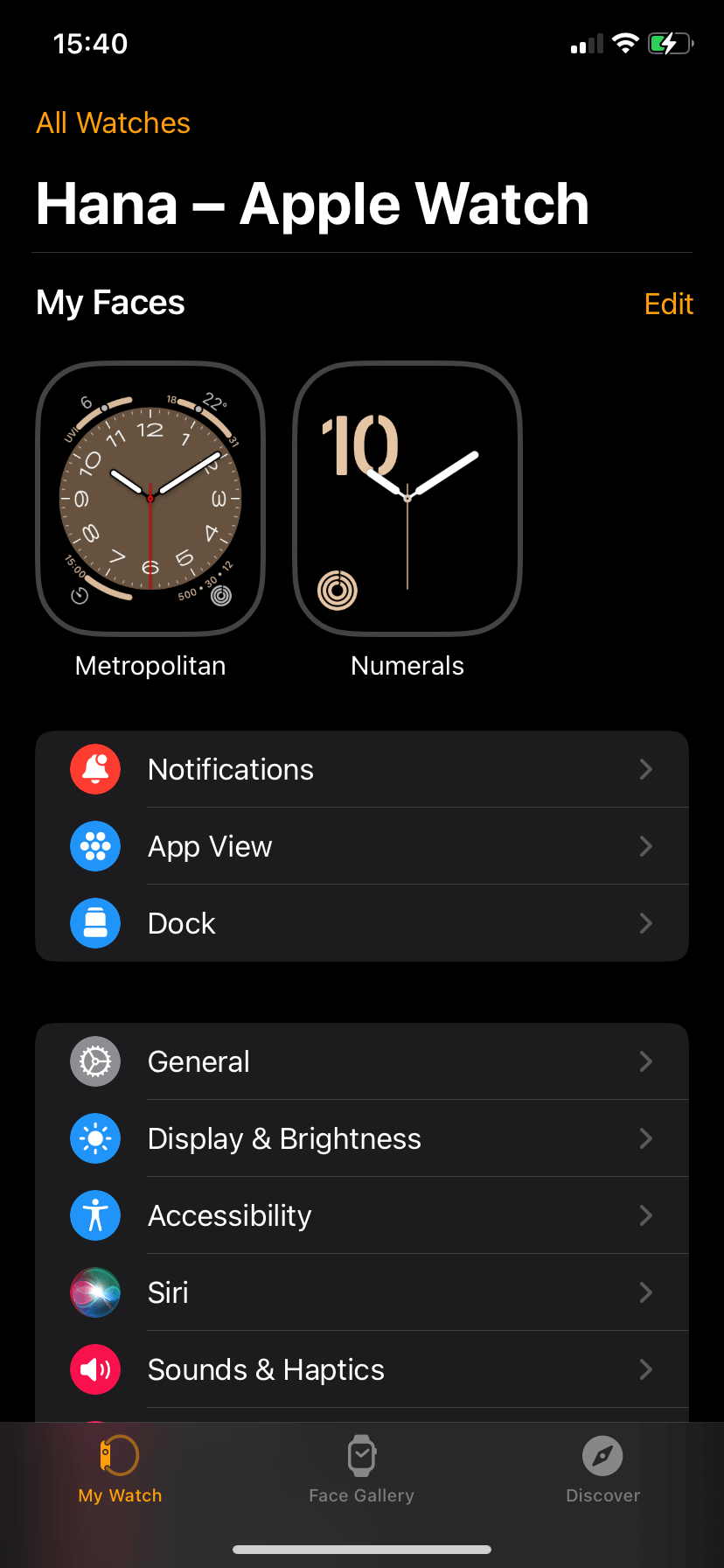
Task: Open Sounds & Haptics
Action: coord(362,1369)
